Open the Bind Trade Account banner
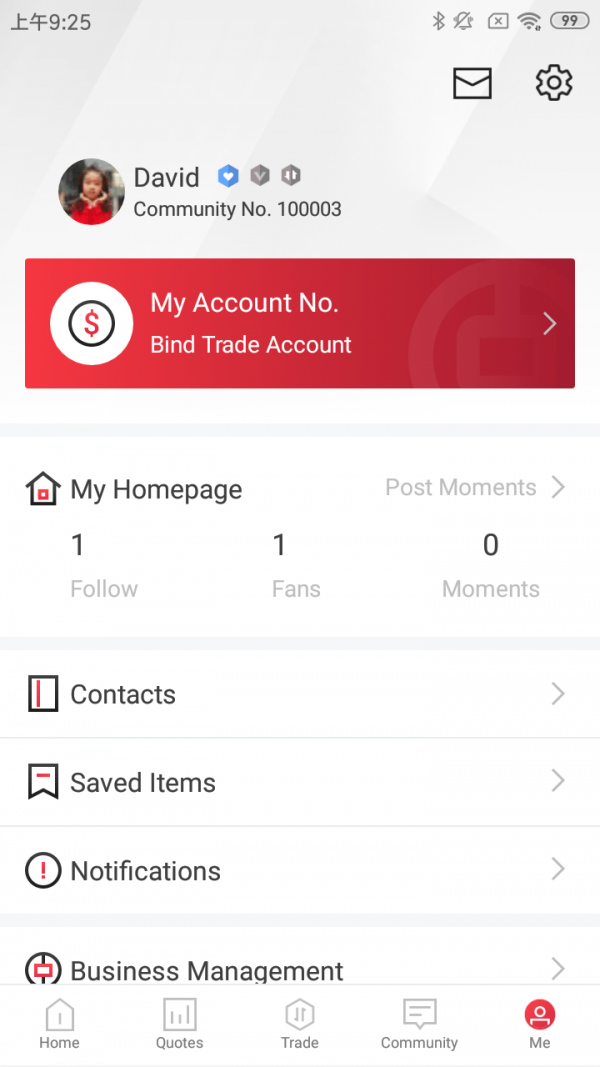 click(x=300, y=323)
